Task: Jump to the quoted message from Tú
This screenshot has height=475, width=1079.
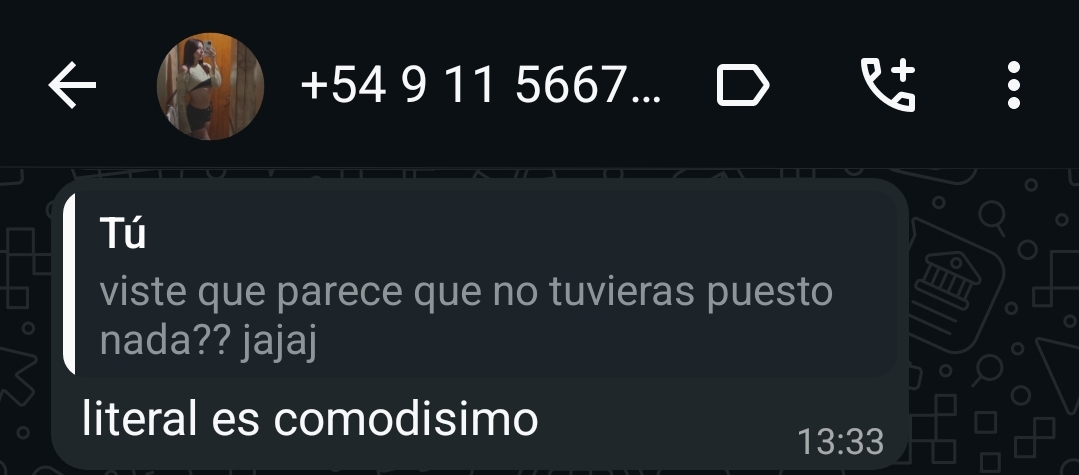Action: point(481,284)
